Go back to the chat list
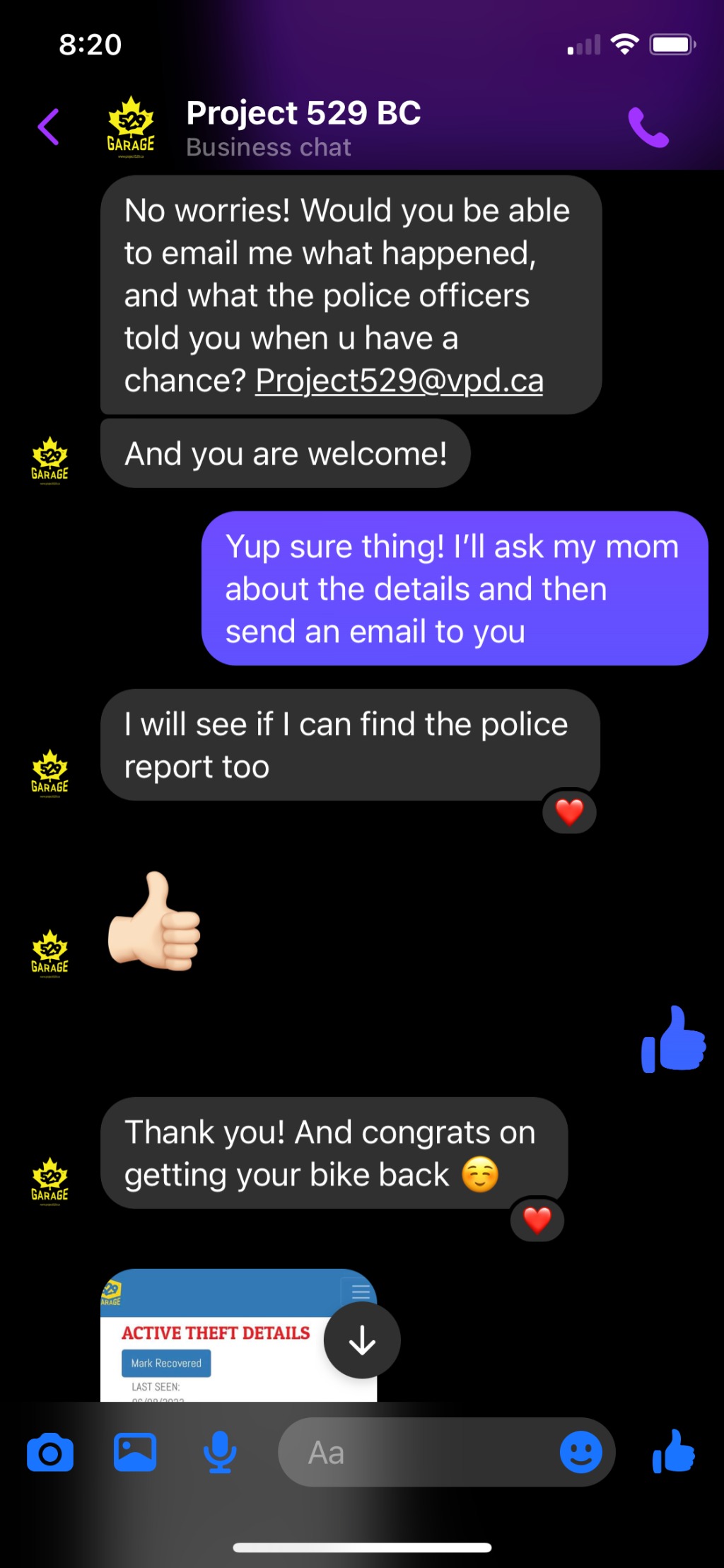724x1568 pixels. 48,127
